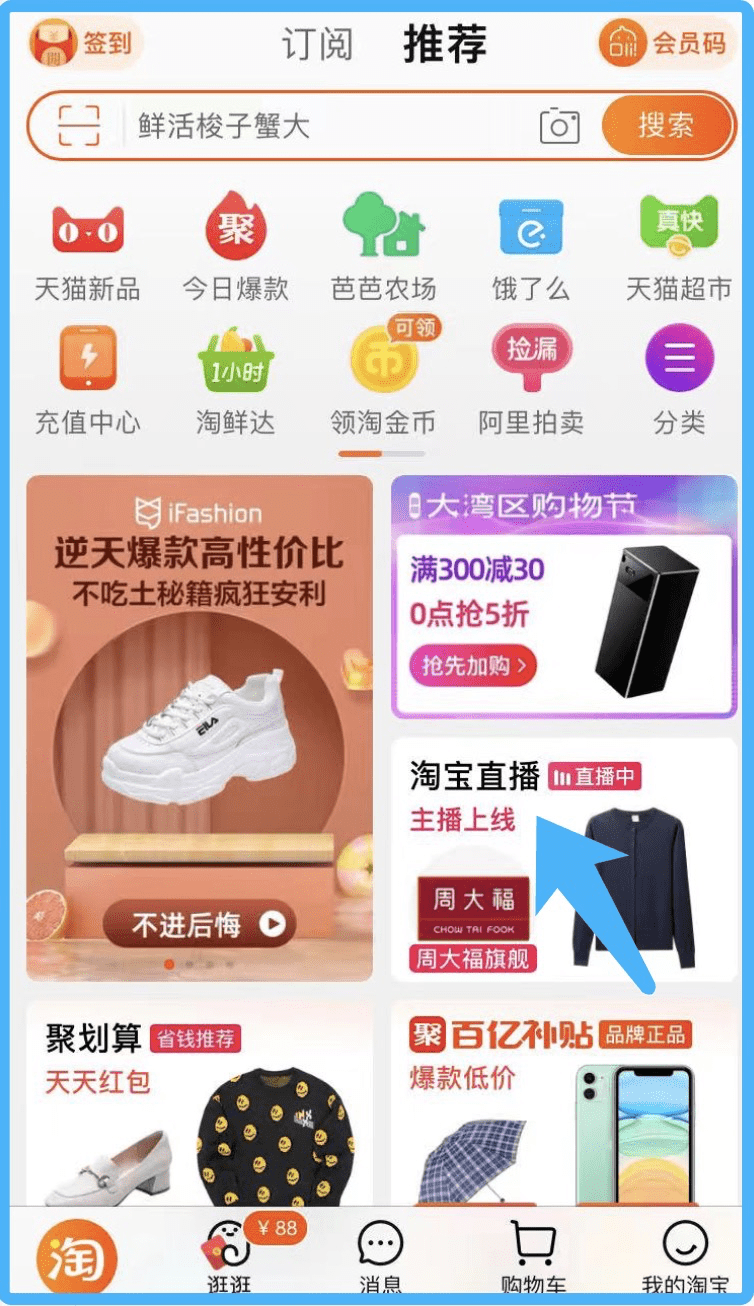Open 天猫超市
Screen dimensions: 754x1306
pos(678,248)
